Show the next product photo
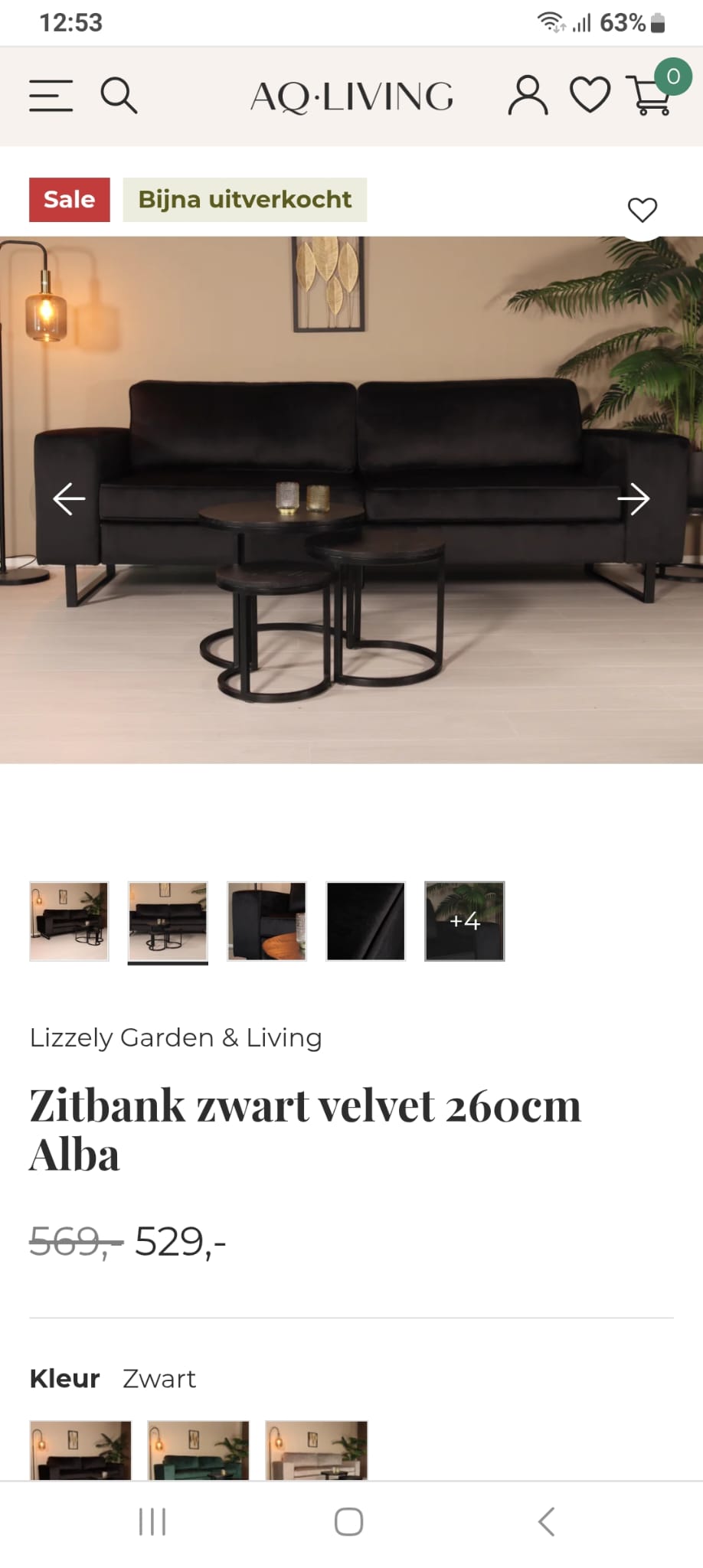Image resolution: width=703 pixels, height=1568 pixels. (633, 499)
